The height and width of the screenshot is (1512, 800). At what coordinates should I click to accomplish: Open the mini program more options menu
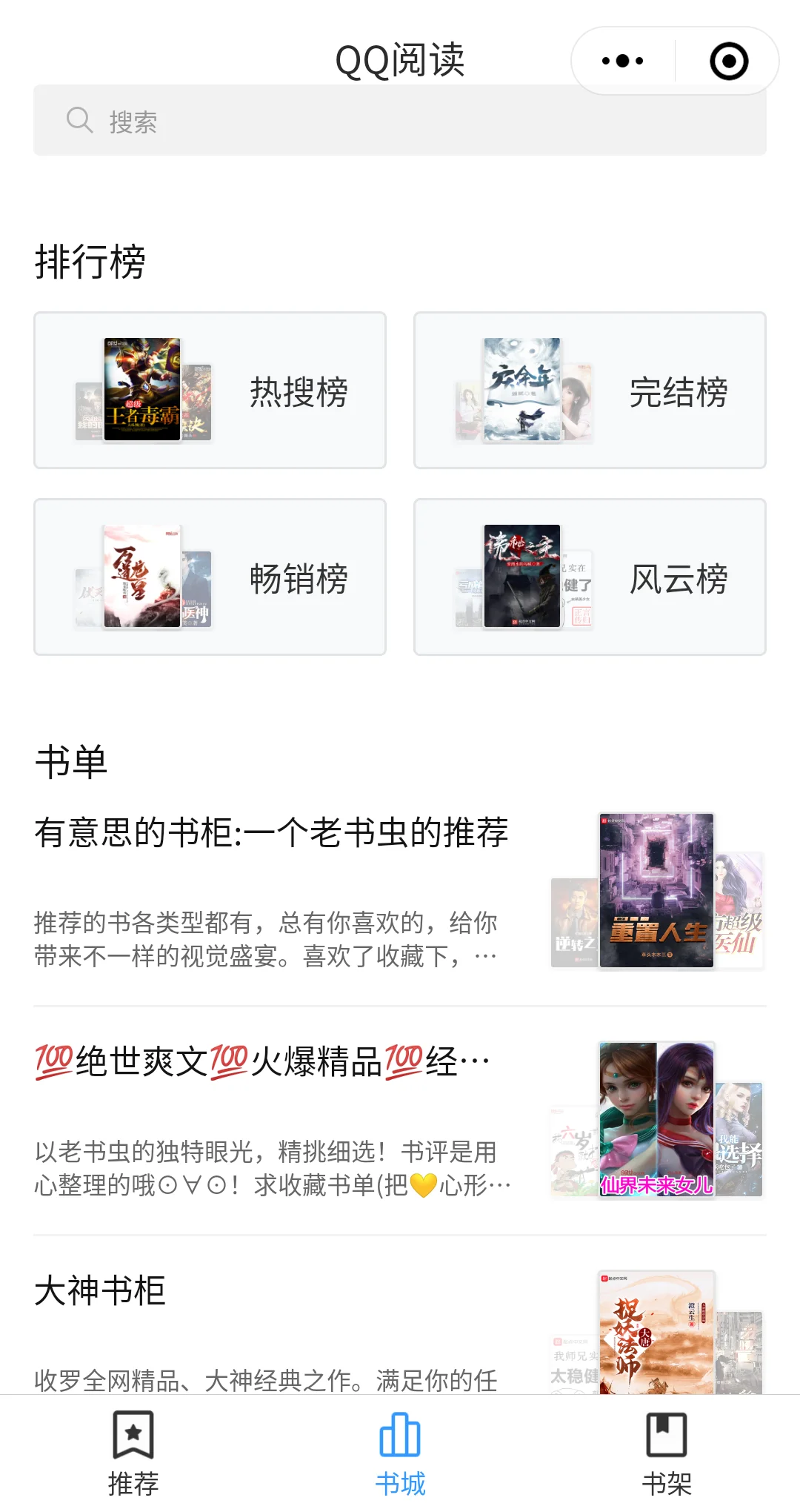pyautogui.click(x=622, y=61)
